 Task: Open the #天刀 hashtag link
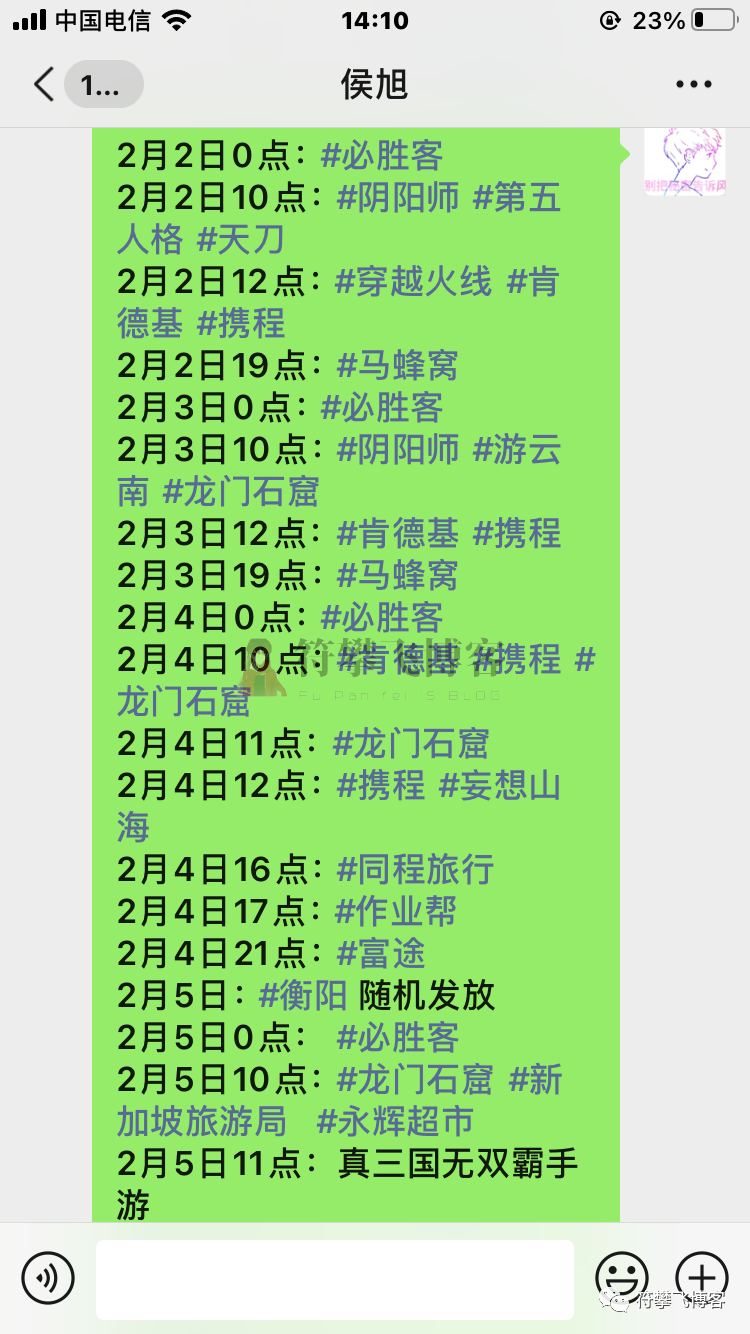click(x=241, y=239)
